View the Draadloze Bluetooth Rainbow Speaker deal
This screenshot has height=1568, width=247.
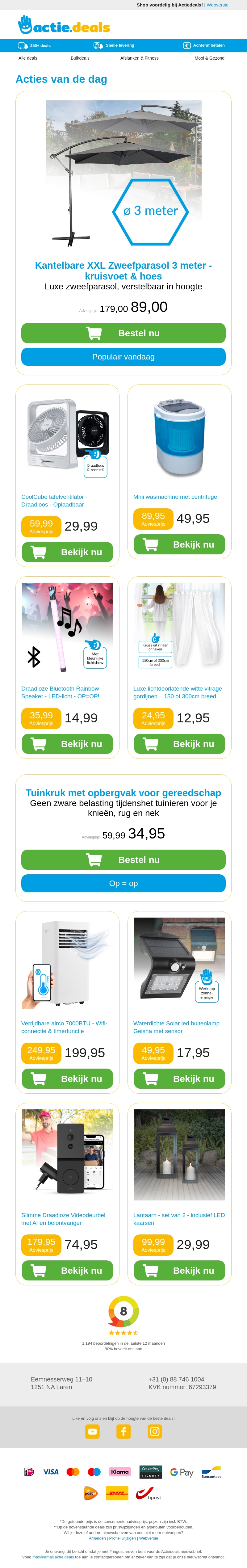tap(60, 692)
